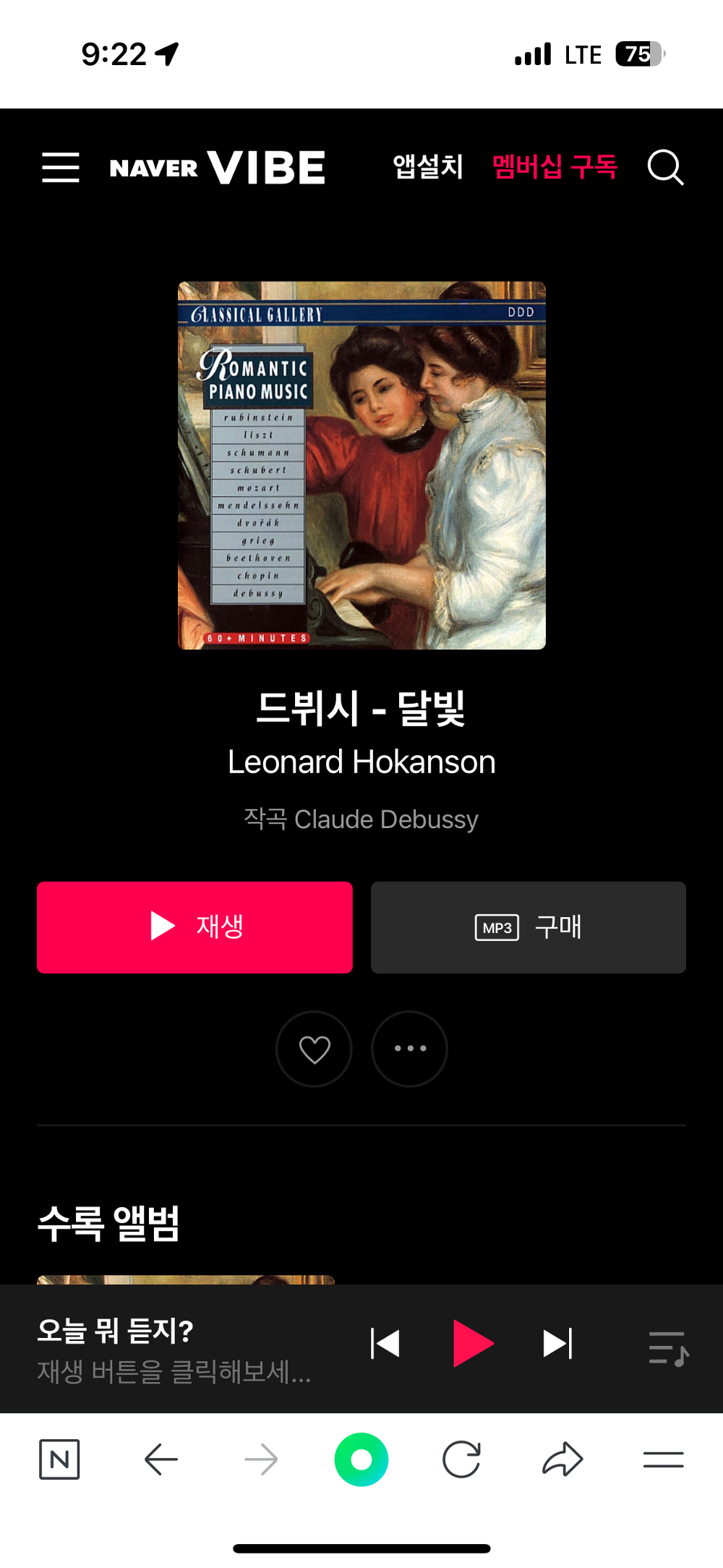This screenshot has height=1568, width=723.
Task: Open the hamburger navigation menu
Action: tap(60, 167)
